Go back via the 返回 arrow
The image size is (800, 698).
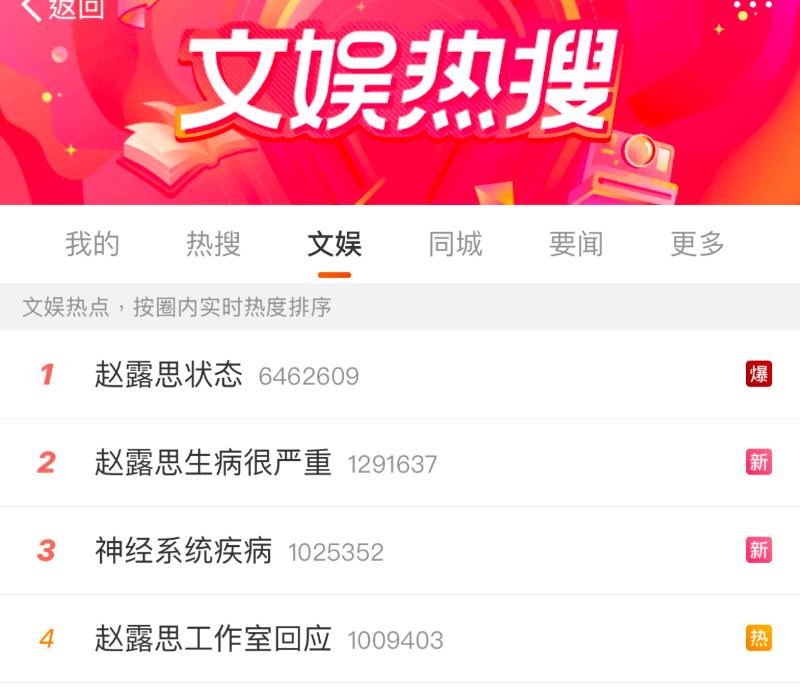point(60,8)
